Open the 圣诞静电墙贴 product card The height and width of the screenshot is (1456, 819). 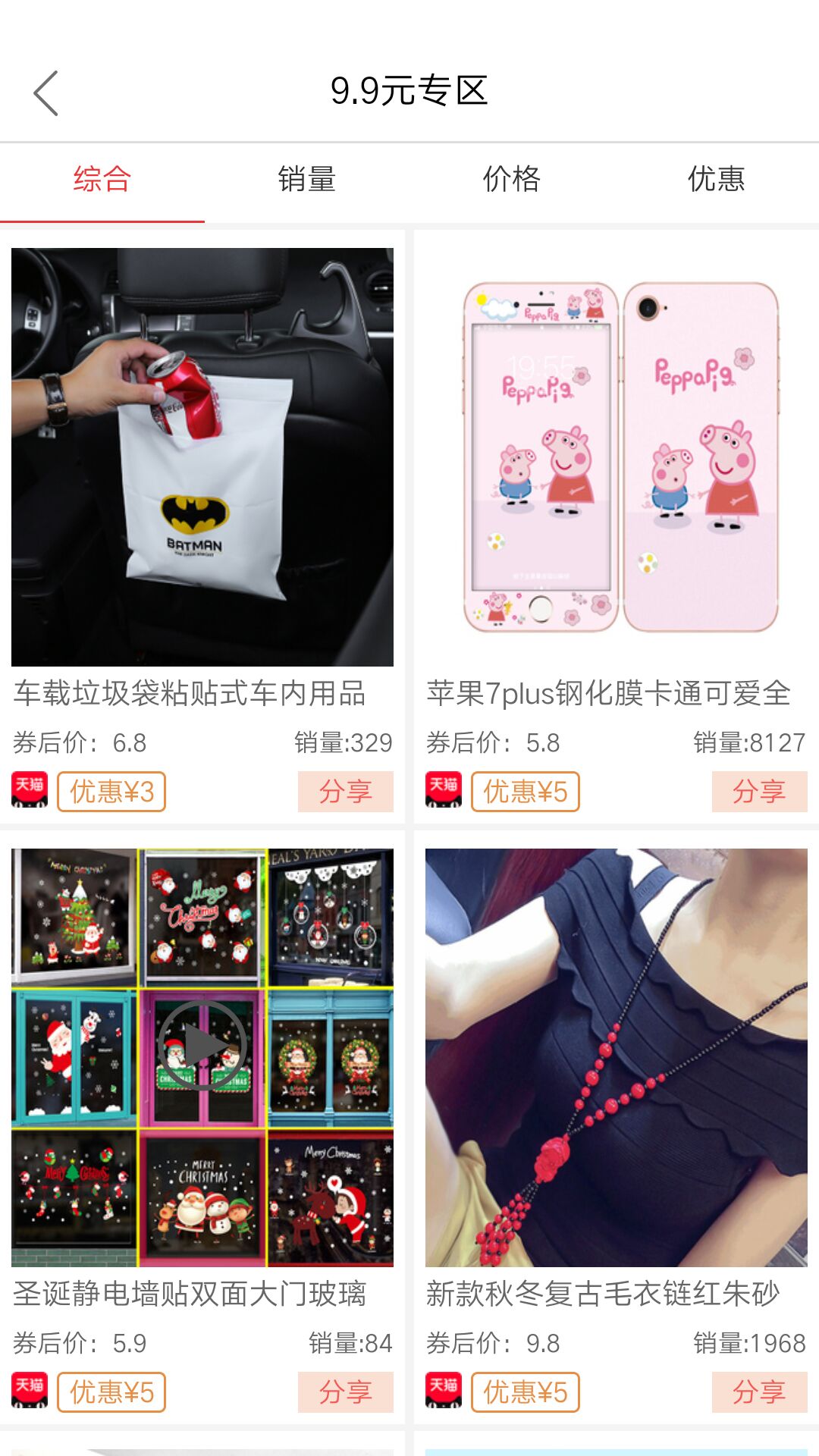[x=202, y=1057]
